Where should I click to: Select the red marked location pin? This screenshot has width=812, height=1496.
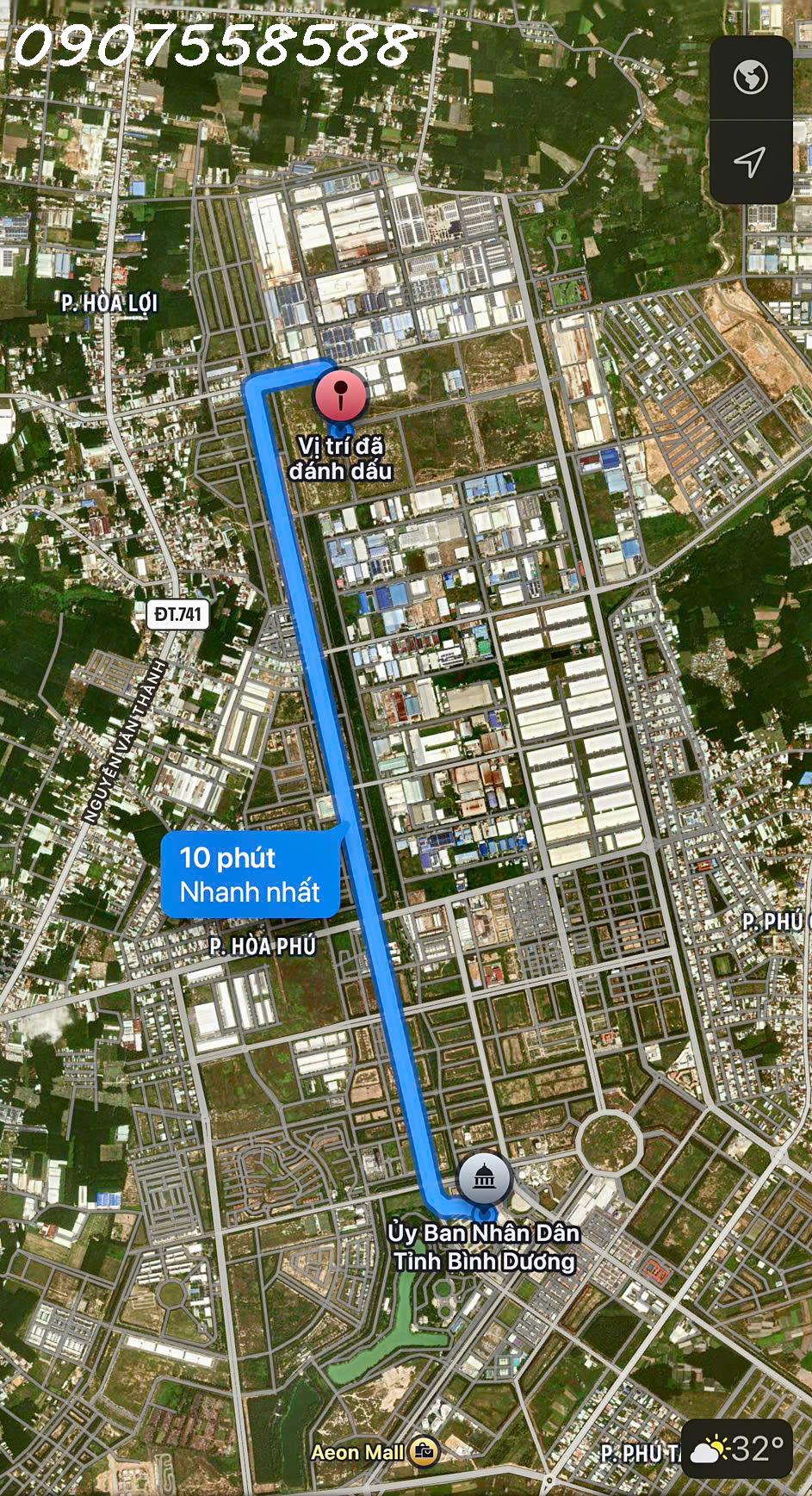coord(342,395)
